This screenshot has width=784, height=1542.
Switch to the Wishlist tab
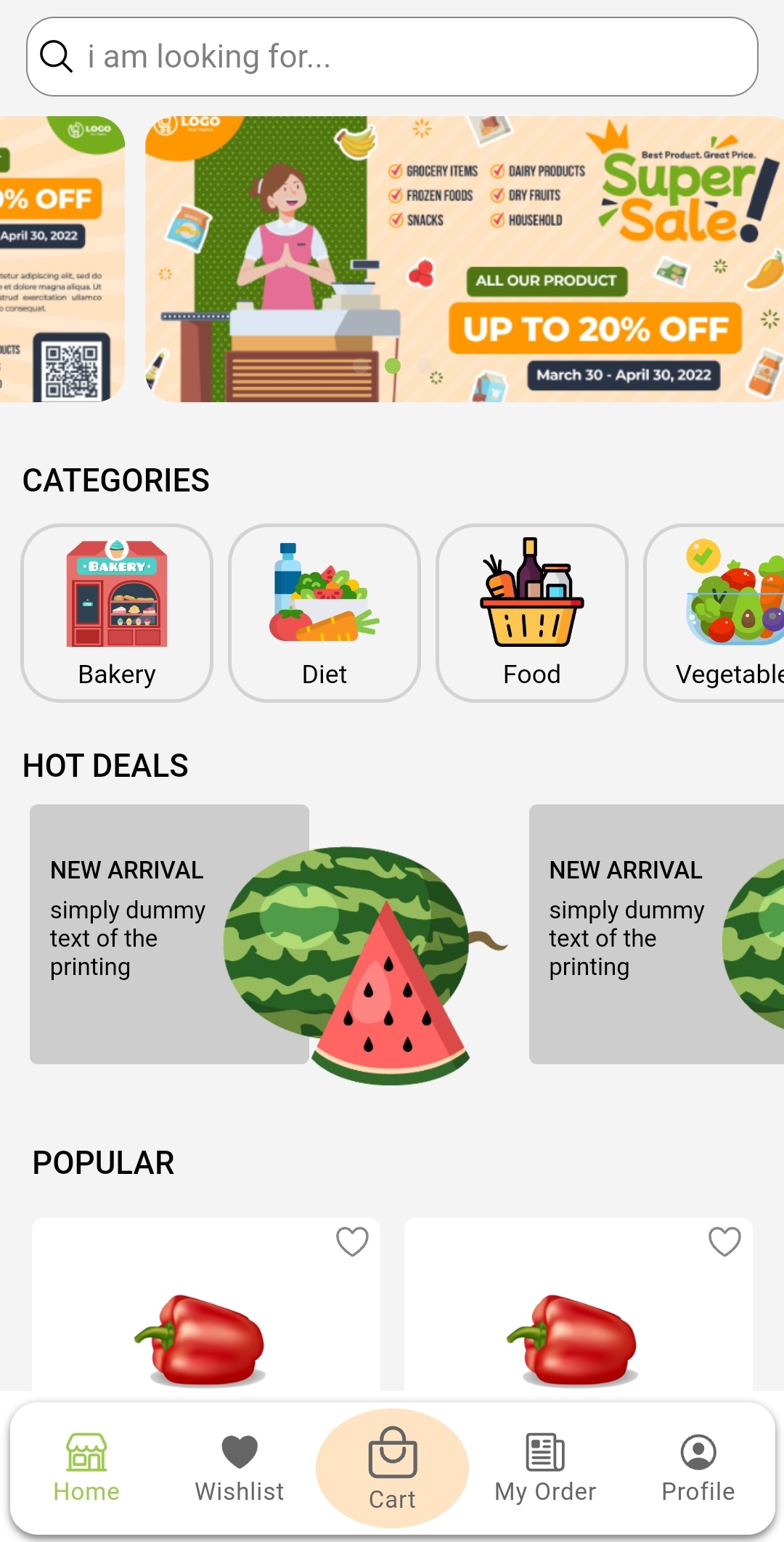pyautogui.click(x=240, y=1468)
